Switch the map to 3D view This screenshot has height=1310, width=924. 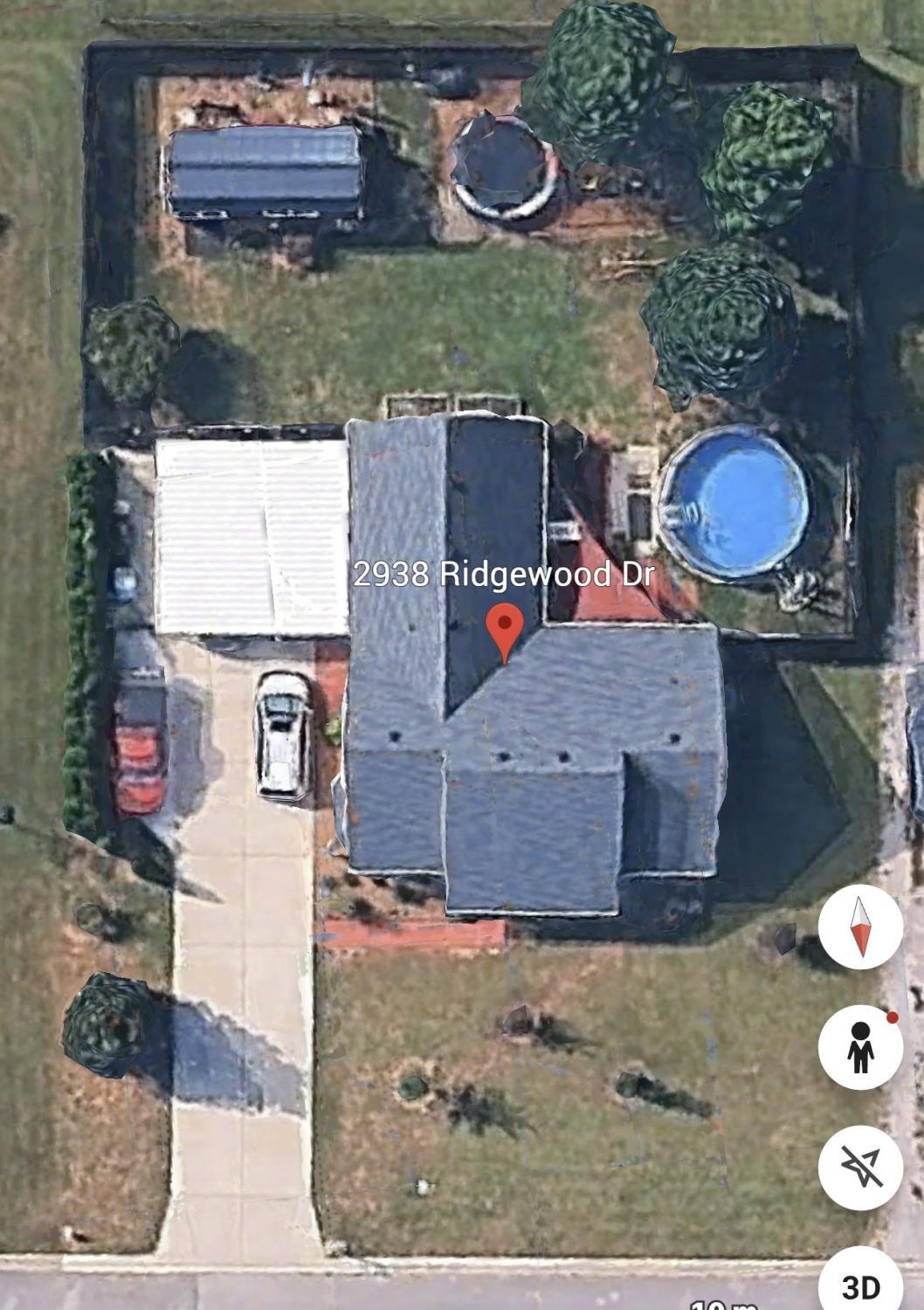pyautogui.click(x=860, y=1284)
